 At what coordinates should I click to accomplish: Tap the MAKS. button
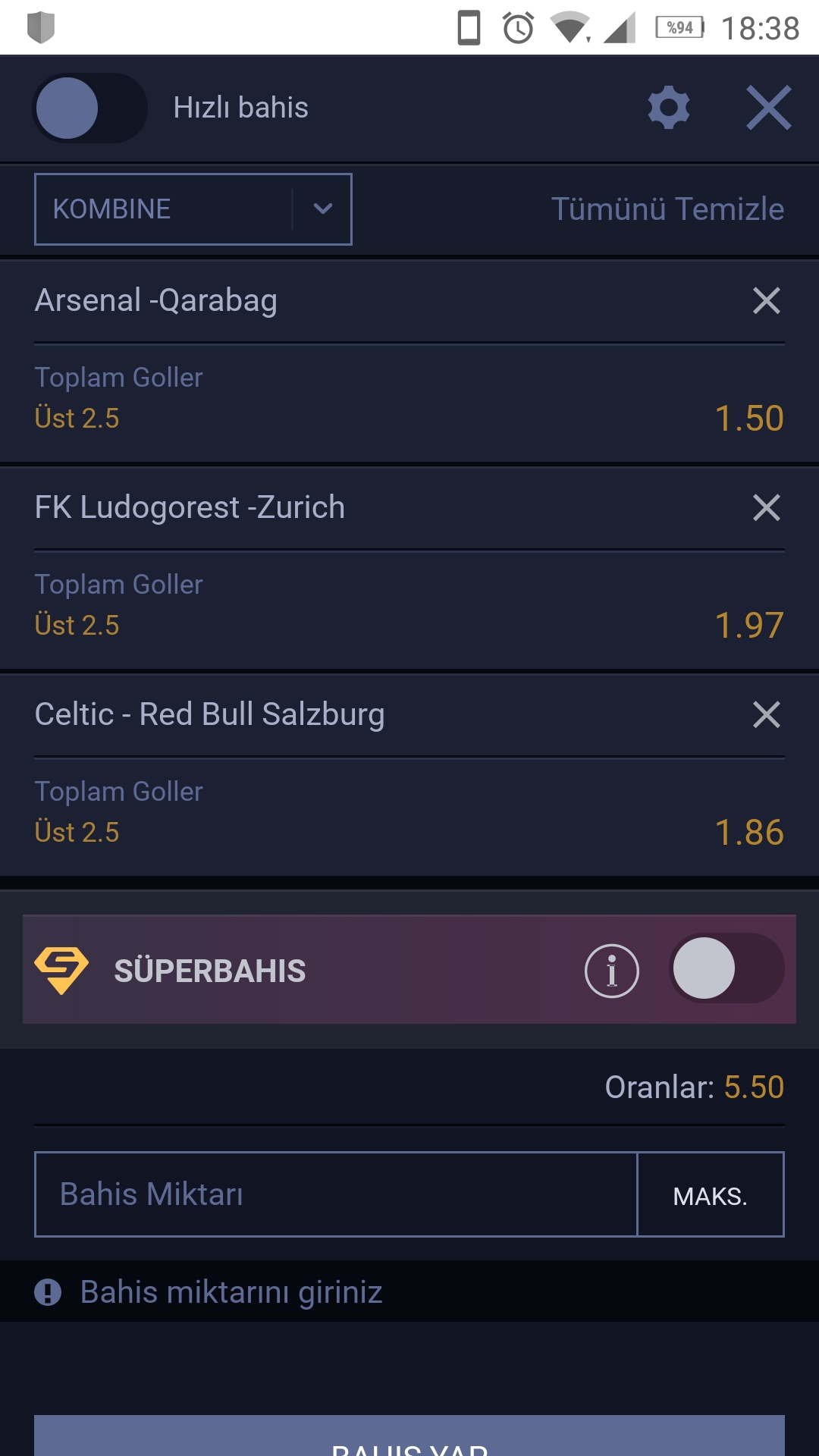click(711, 1194)
